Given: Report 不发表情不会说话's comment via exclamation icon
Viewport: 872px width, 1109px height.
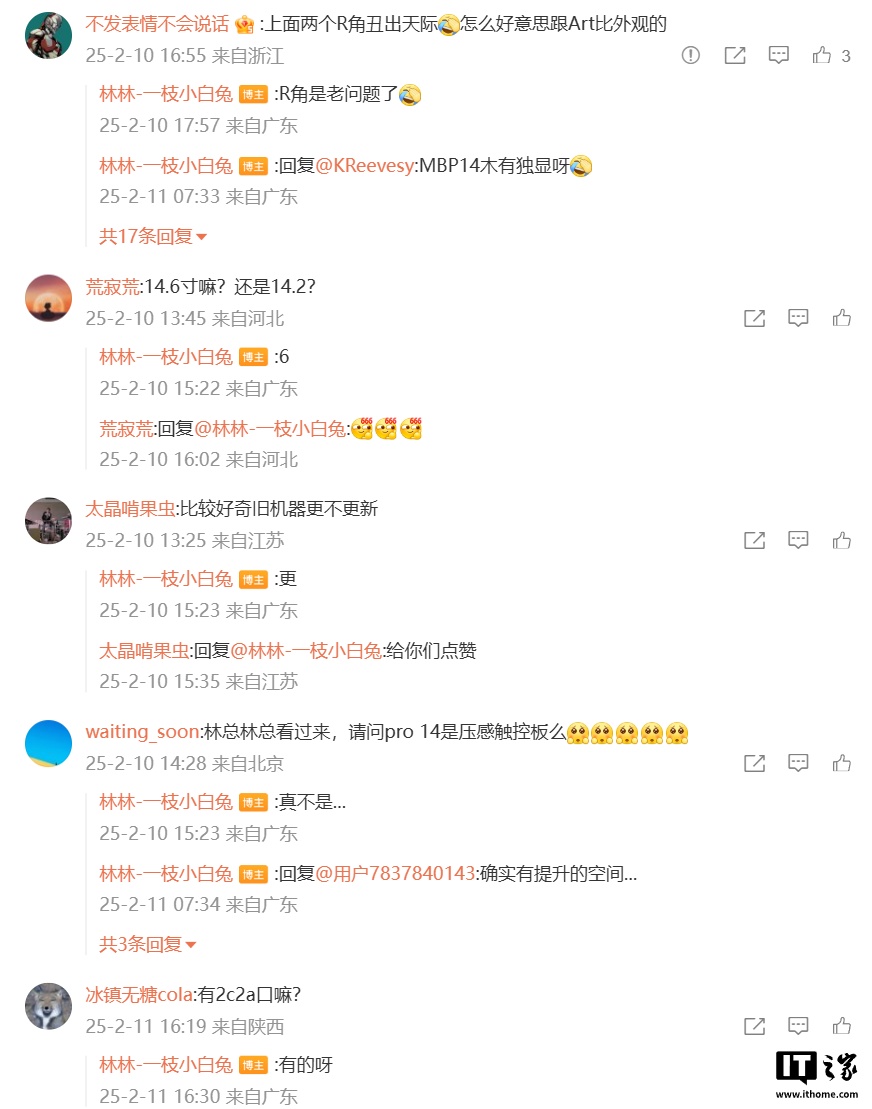Looking at the screenshot, I should (x=691, y=56).
